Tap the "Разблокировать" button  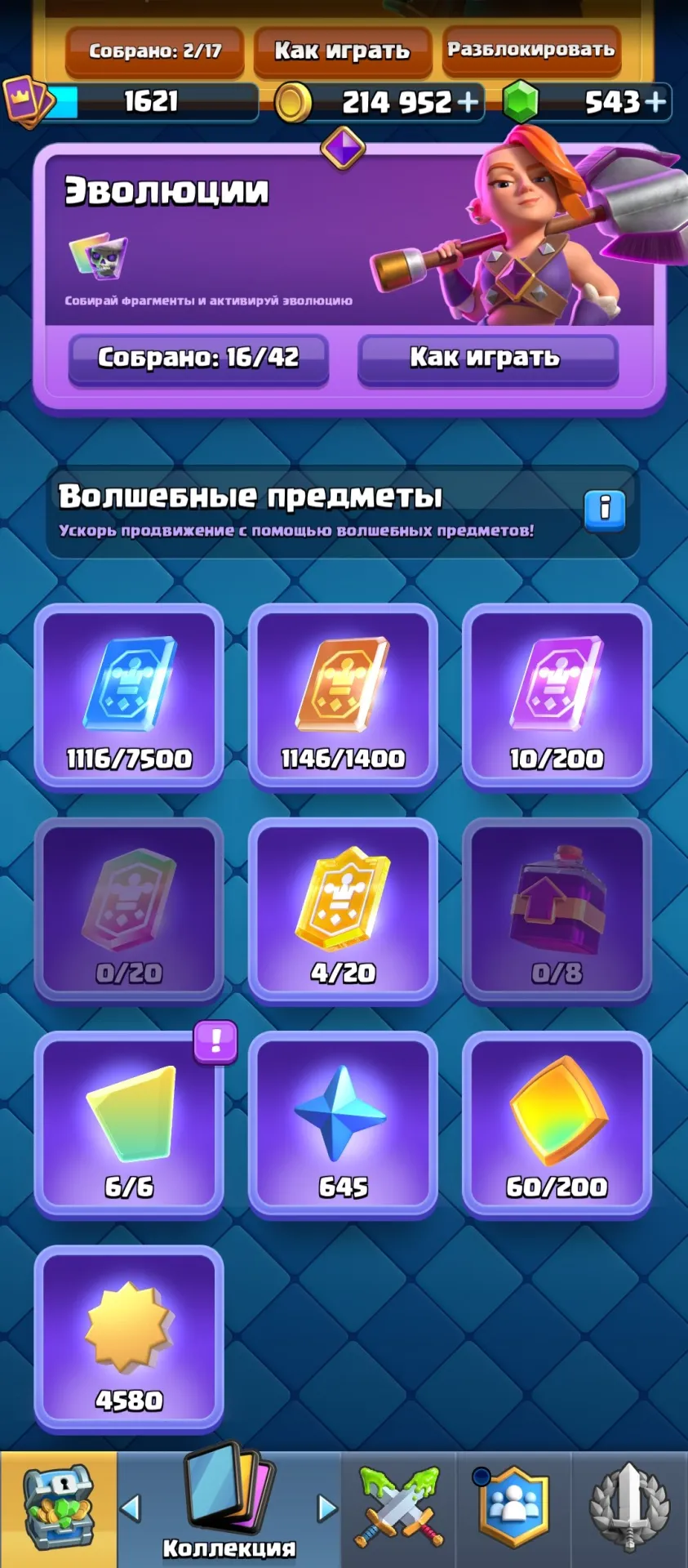[530, 50]
